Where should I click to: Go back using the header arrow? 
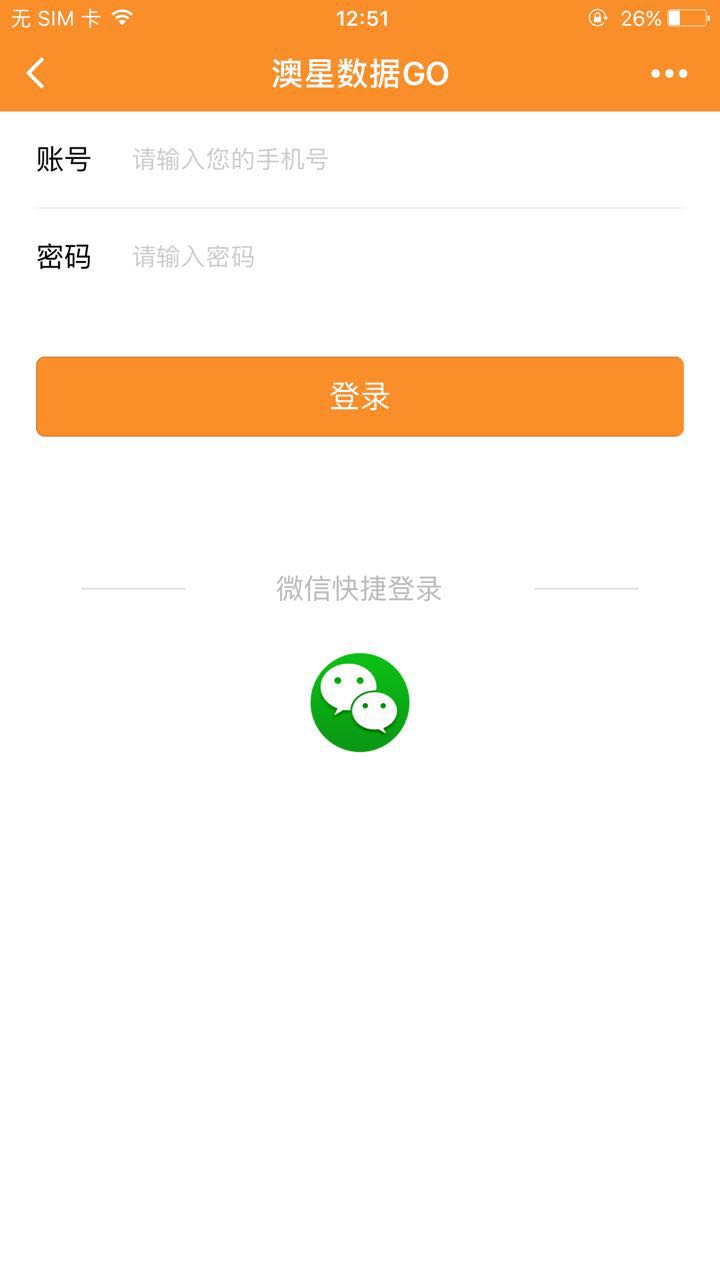pos(36,73)
